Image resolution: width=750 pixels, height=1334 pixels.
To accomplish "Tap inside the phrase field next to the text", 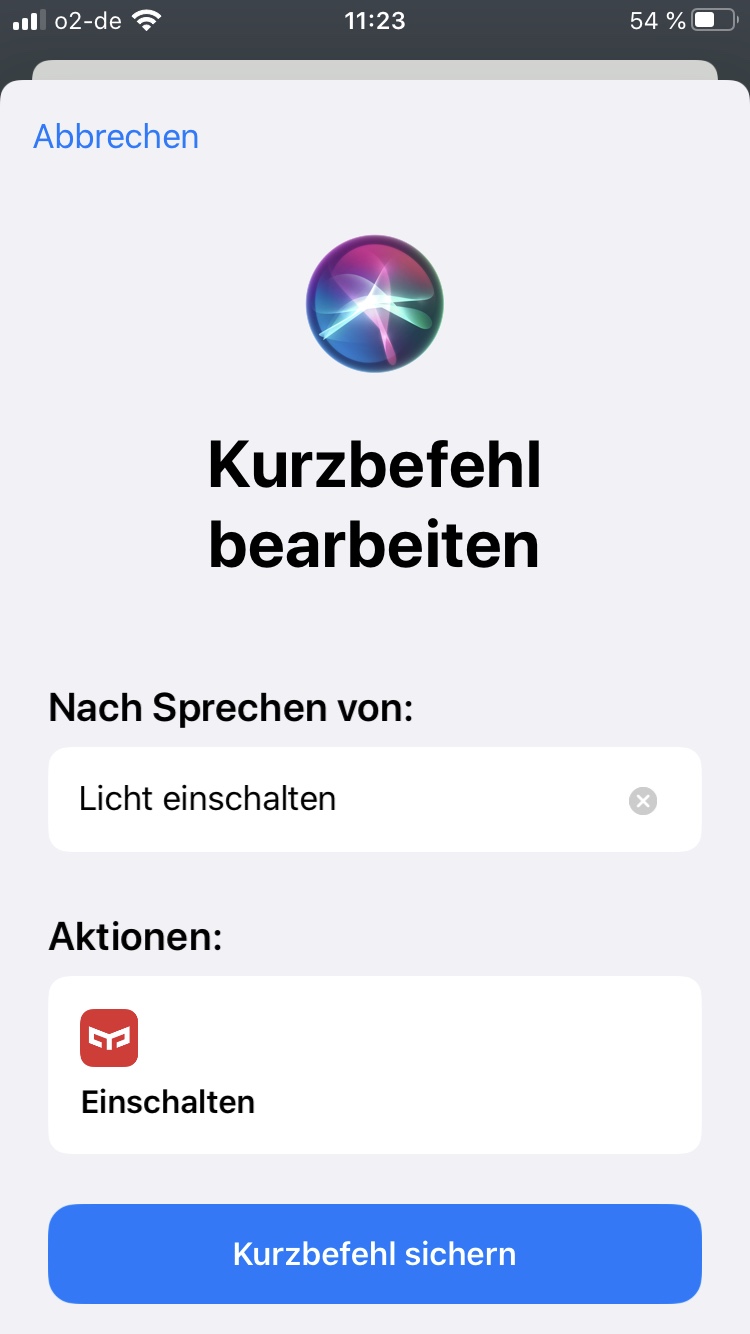I will (480, 799).
